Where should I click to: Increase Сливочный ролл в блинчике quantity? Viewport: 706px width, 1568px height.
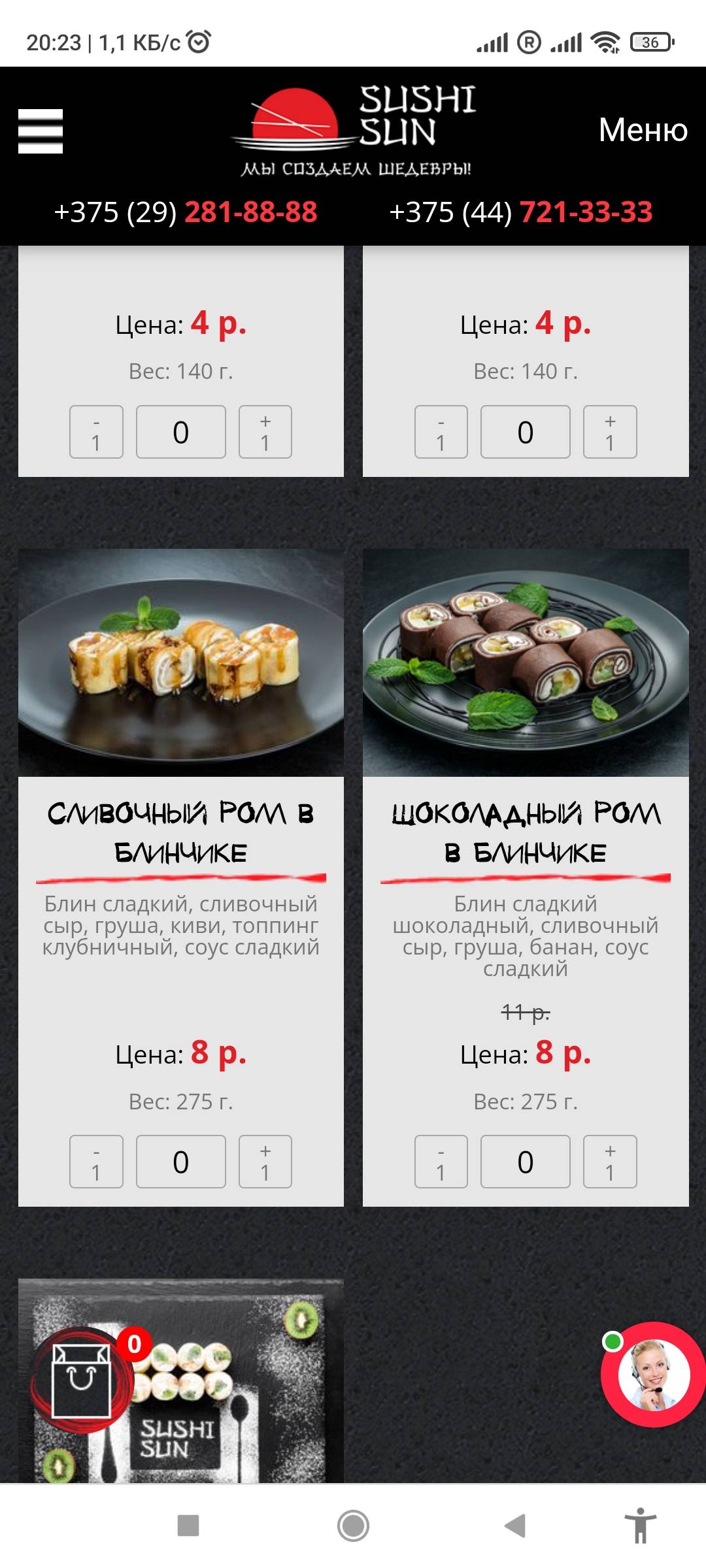click(265, 1162)
